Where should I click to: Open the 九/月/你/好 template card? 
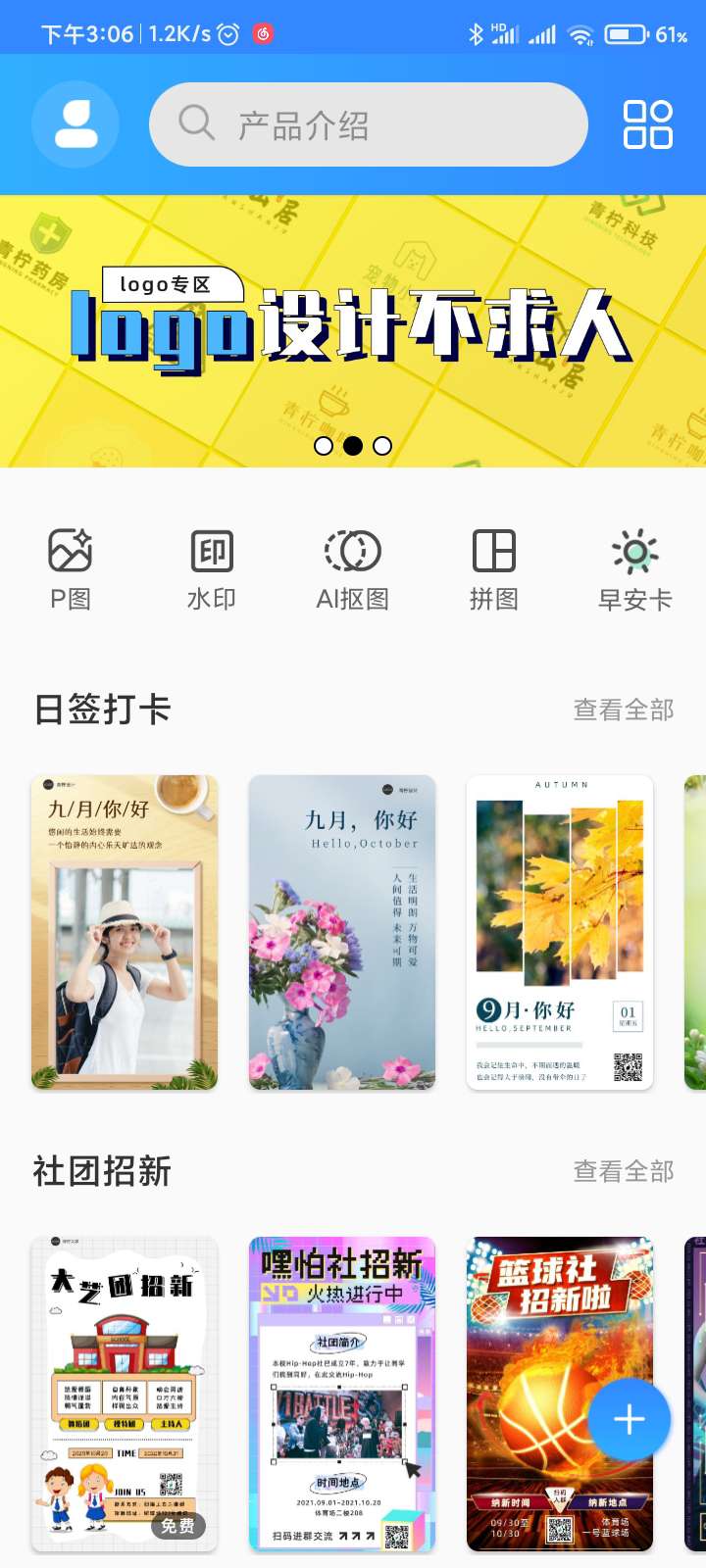pyautogui.click(x=125, y=932)
